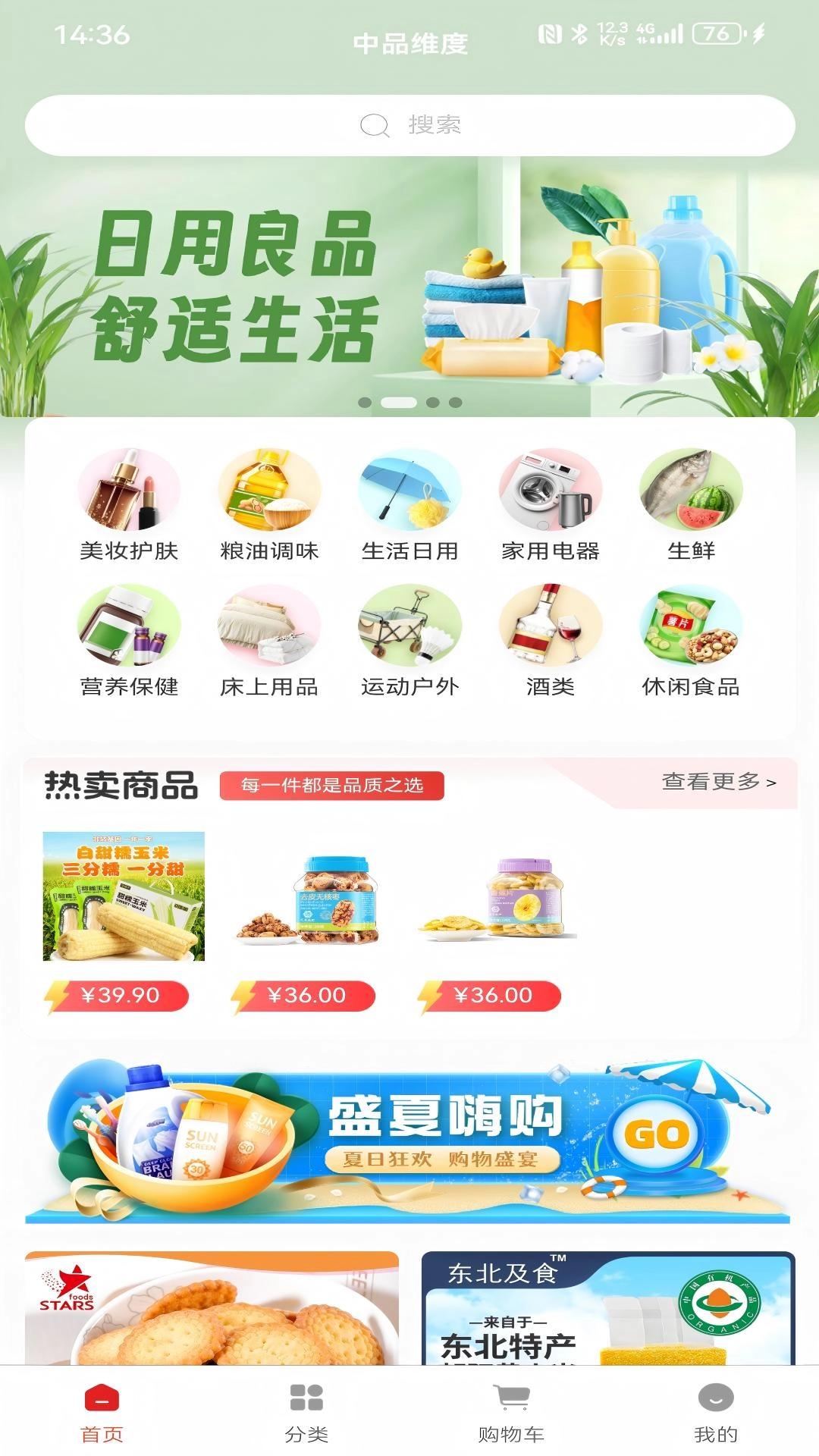Open the 营养保健 category icon
This screenshot has width=819, height=1456.
127,635
